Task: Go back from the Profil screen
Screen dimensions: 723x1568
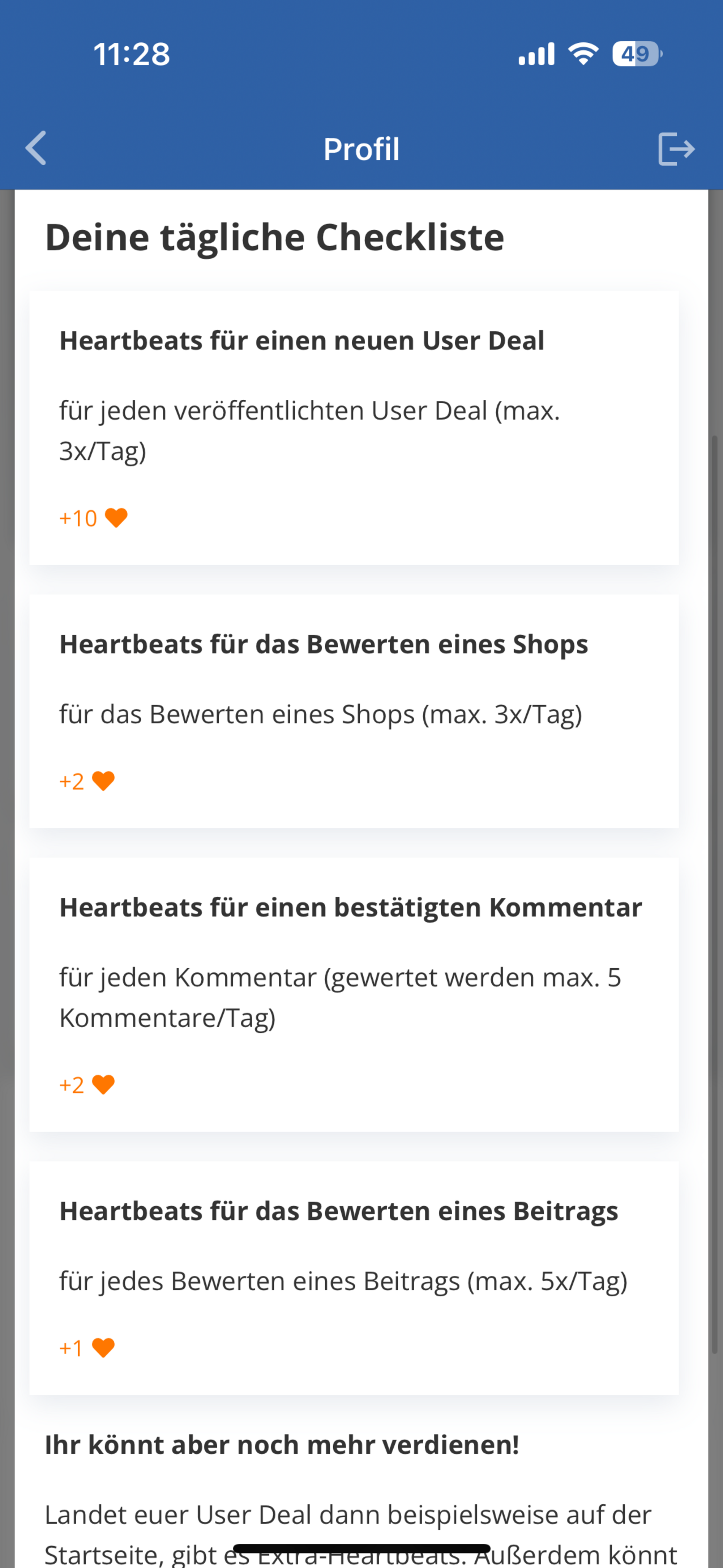Action: (x=36, y=148)
